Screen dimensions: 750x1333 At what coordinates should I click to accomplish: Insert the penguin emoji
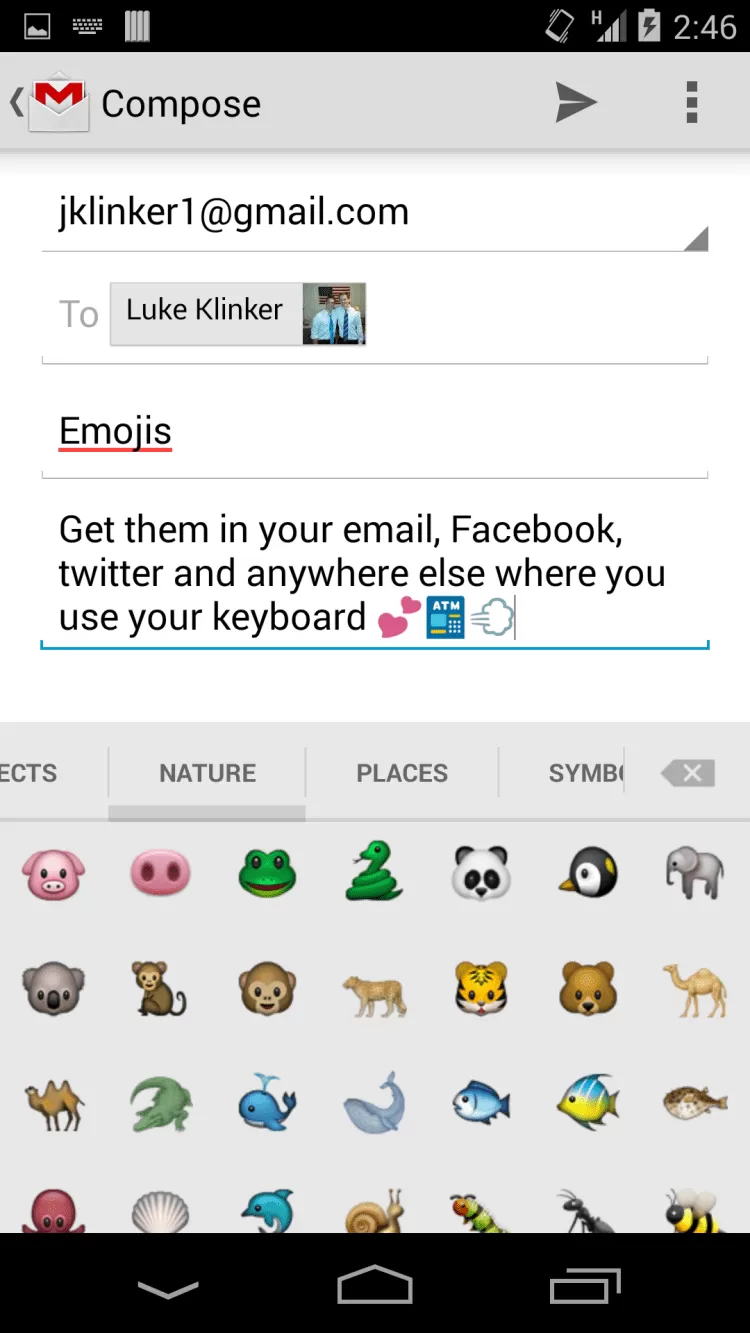588,871
